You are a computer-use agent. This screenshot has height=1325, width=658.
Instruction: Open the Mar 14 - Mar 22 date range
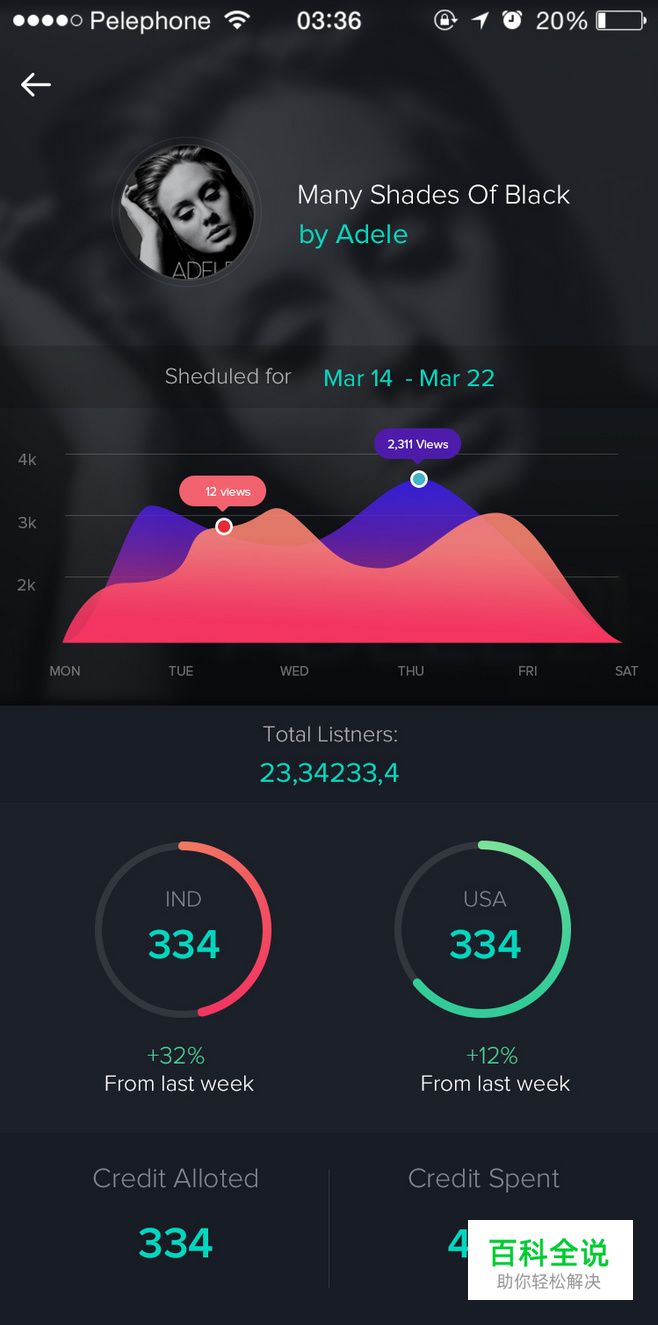[409, 378]
